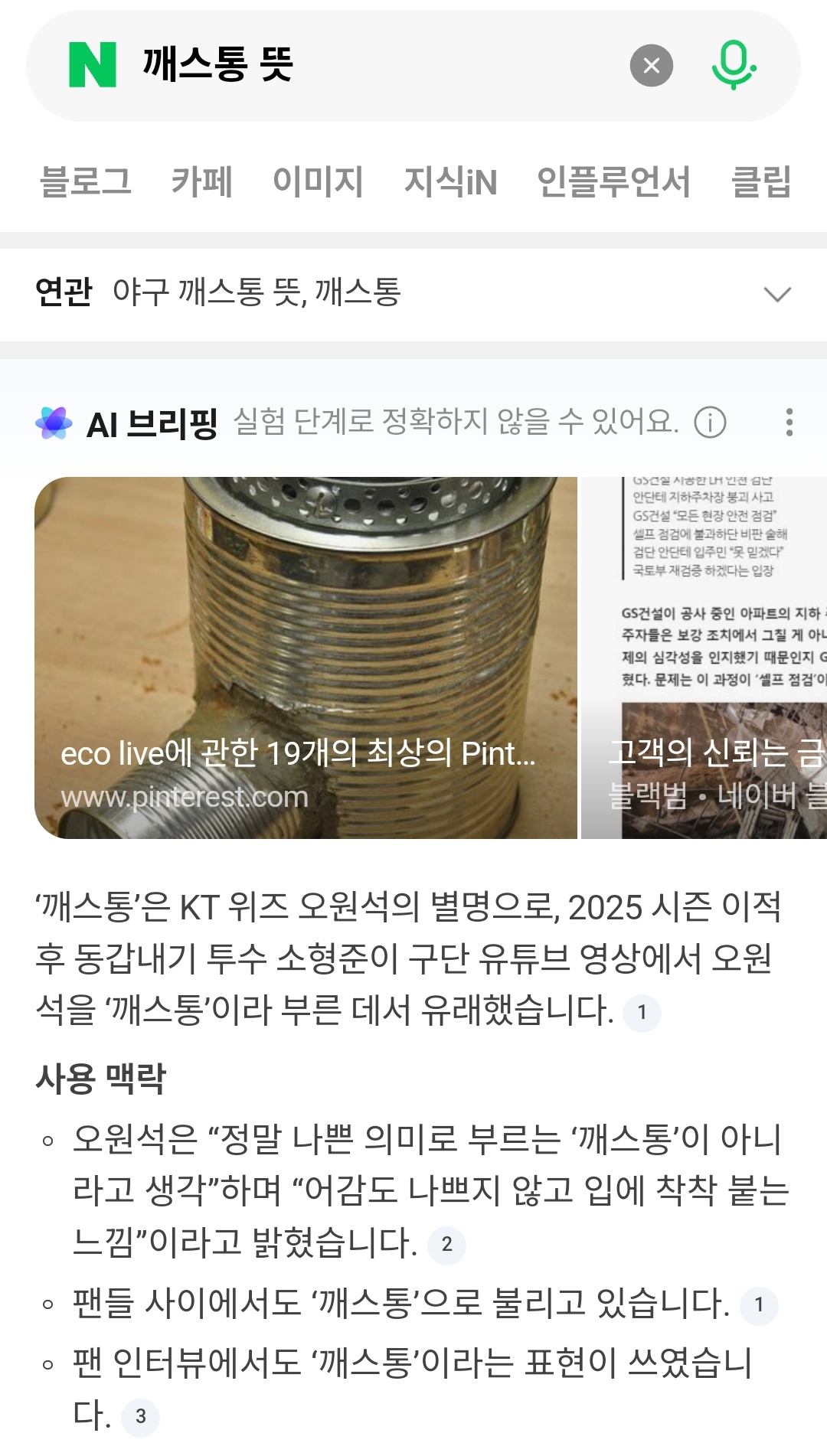Open the 블랙범 Naver blog card
This screenshot has height=1456, width=827.
click(x=704, y=658)
